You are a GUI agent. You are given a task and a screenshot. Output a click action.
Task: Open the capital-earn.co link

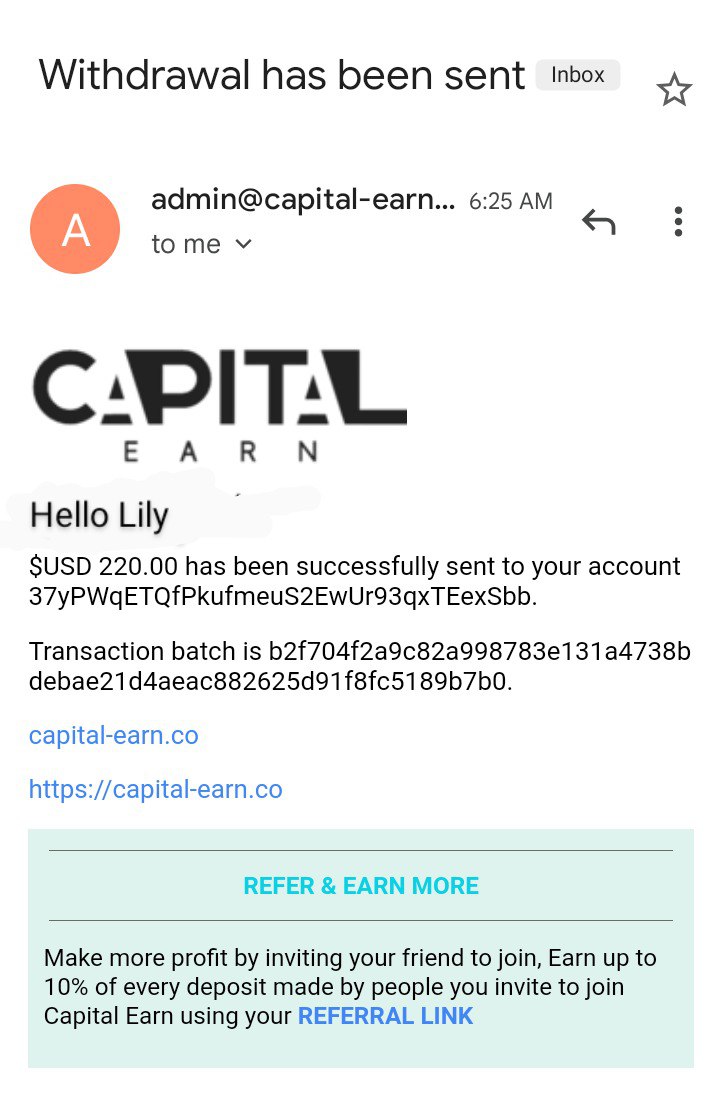click(x=114, y=736)
